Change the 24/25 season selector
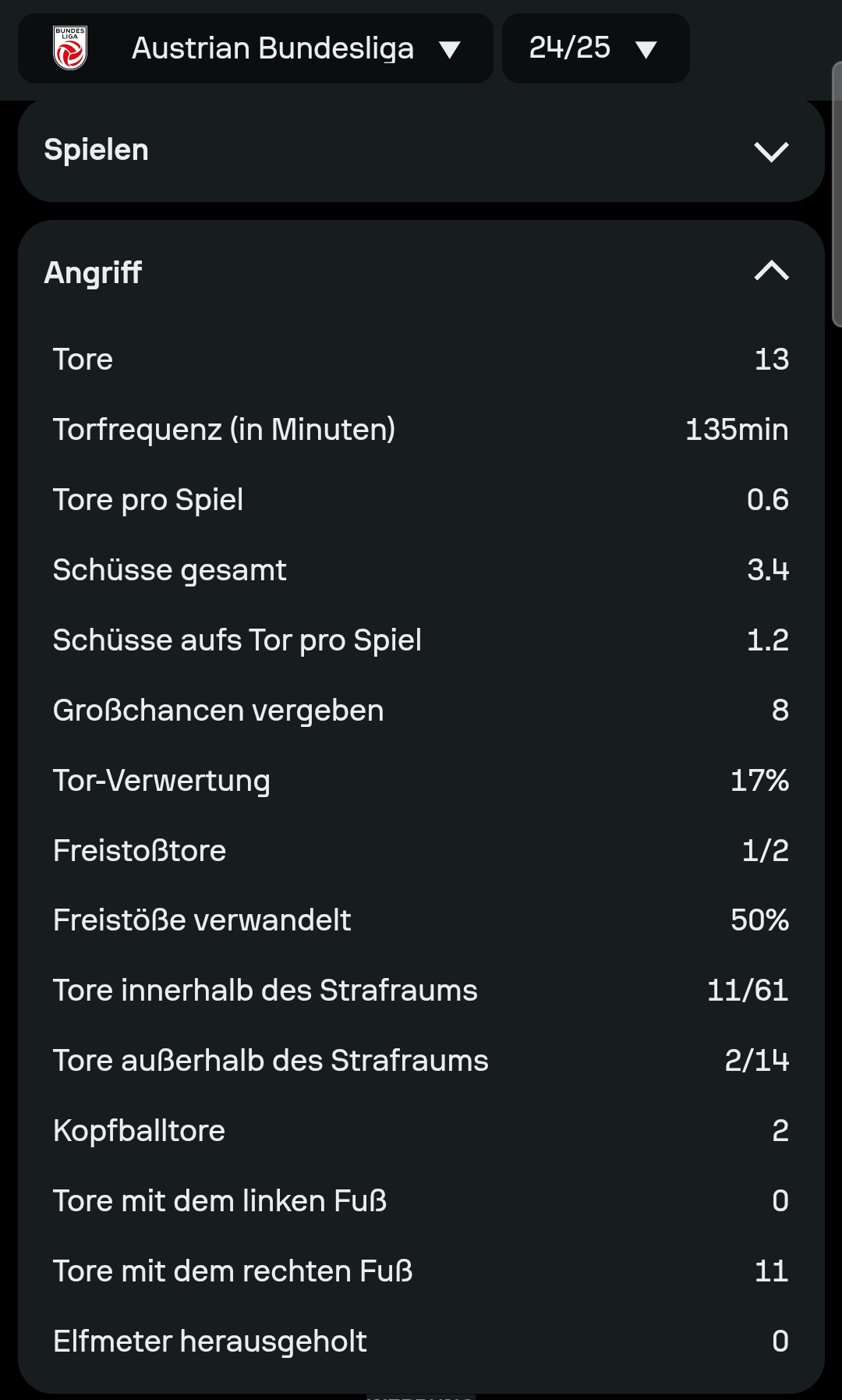The image size is (842, 1400). click(596, 48)
